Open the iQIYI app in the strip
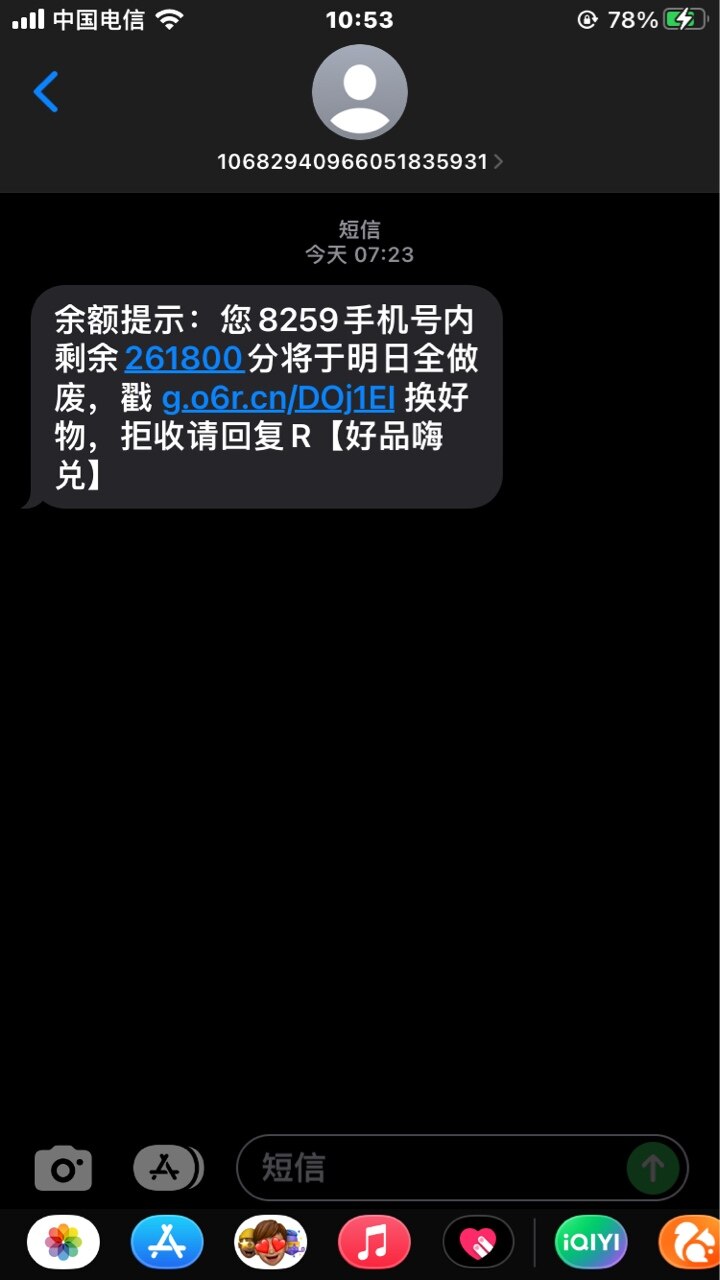This screenshot has width=720, height=1280. pyautogui.click(x=591, y=1243)
